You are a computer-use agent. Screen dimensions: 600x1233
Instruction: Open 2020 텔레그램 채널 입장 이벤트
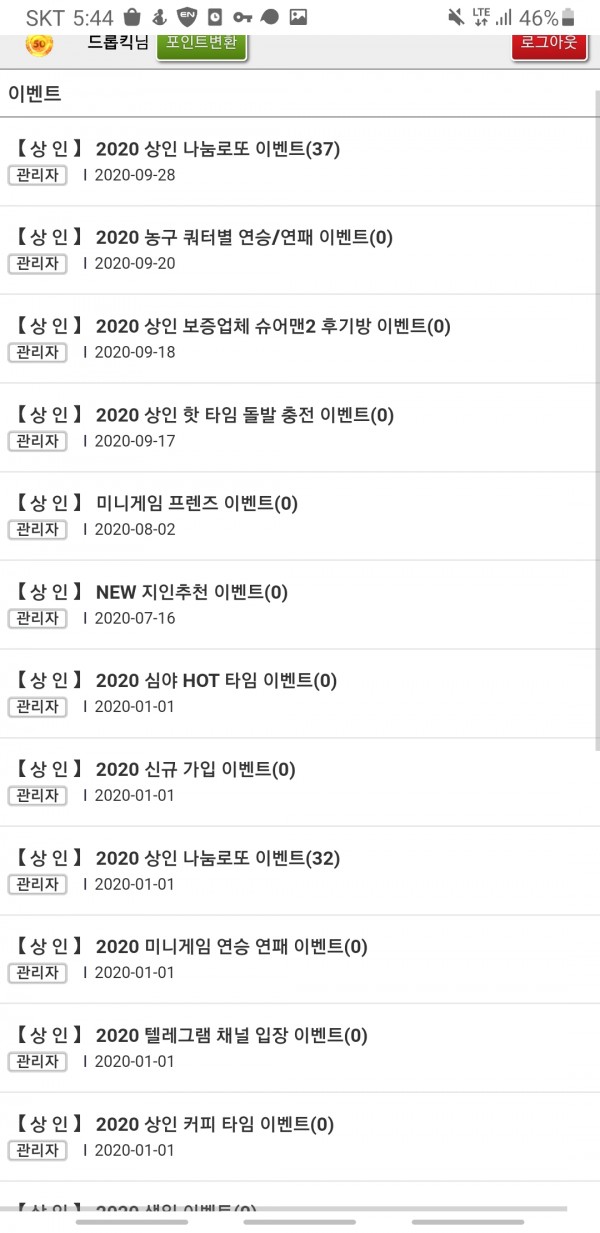231,1035
